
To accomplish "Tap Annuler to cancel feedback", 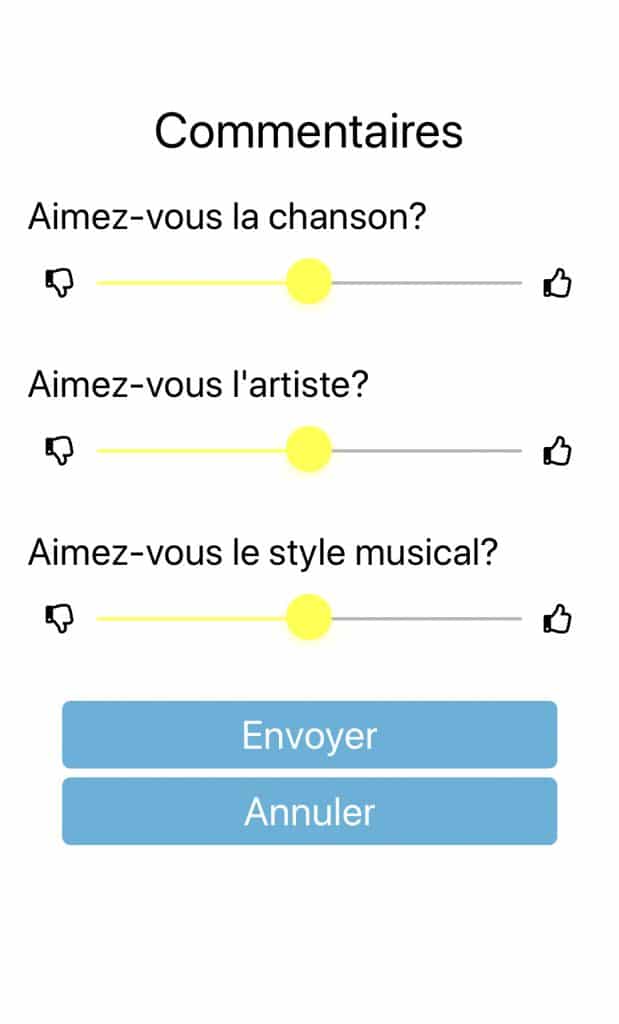I will (310, 811).
